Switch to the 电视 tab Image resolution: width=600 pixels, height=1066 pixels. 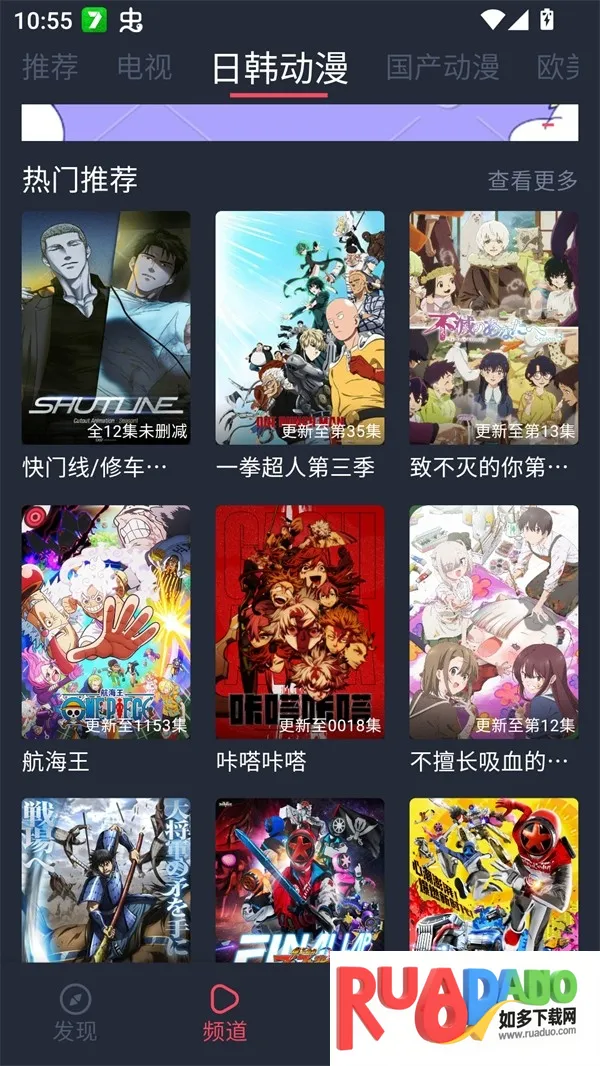(145, 67)
